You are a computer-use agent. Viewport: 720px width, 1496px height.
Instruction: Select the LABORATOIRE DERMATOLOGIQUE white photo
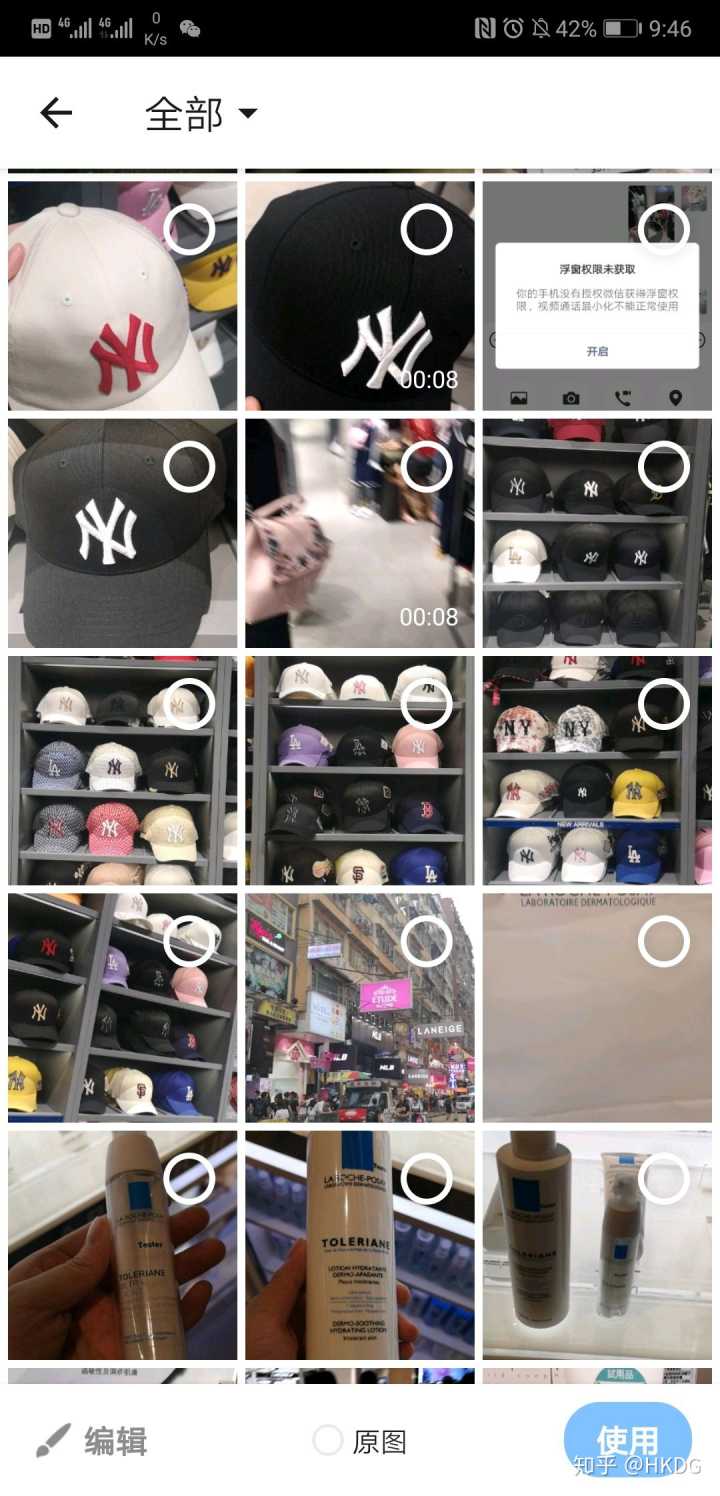click(x=664, y=942)
